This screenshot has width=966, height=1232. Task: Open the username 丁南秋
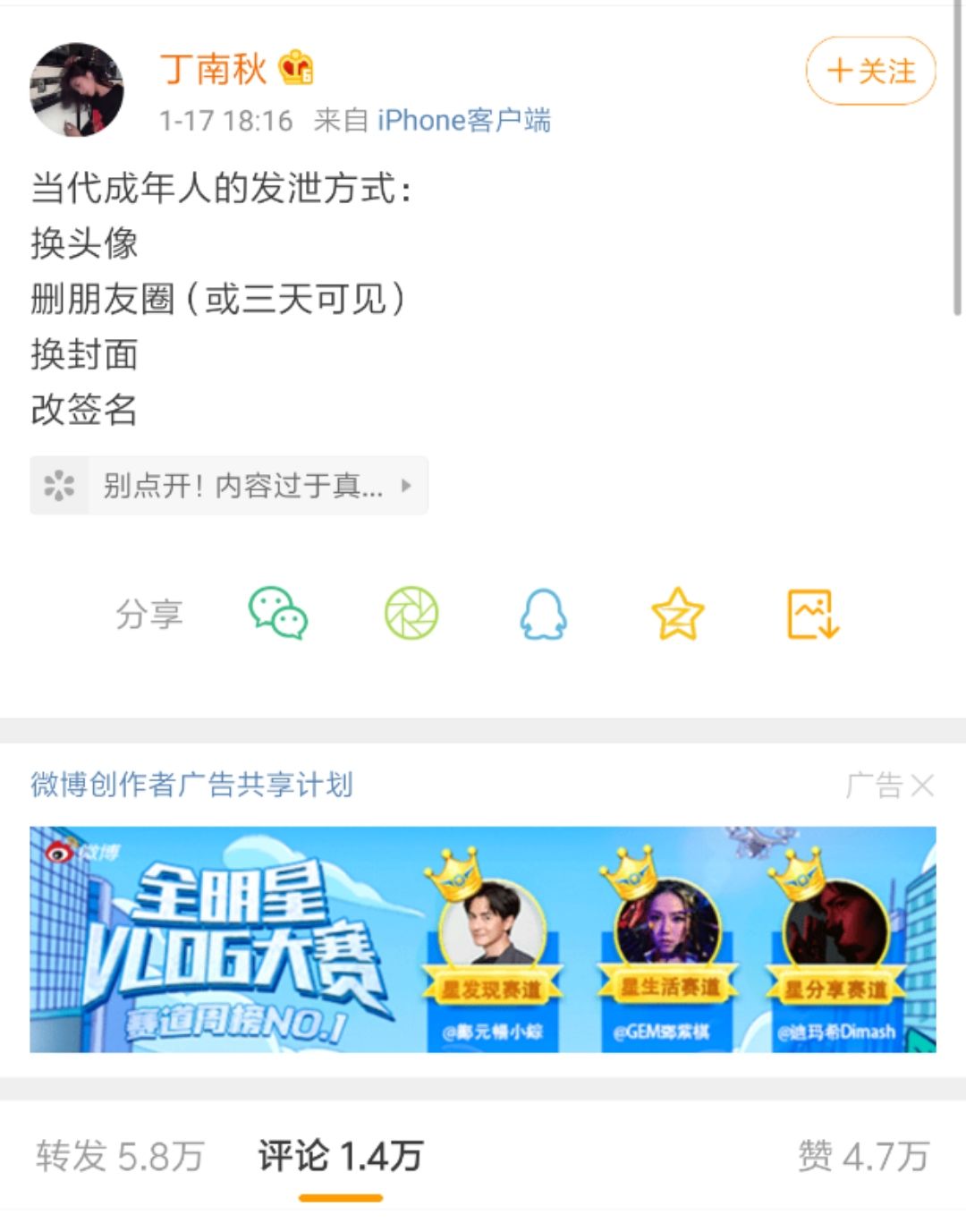pyautogui.click(x=214, y=69)
